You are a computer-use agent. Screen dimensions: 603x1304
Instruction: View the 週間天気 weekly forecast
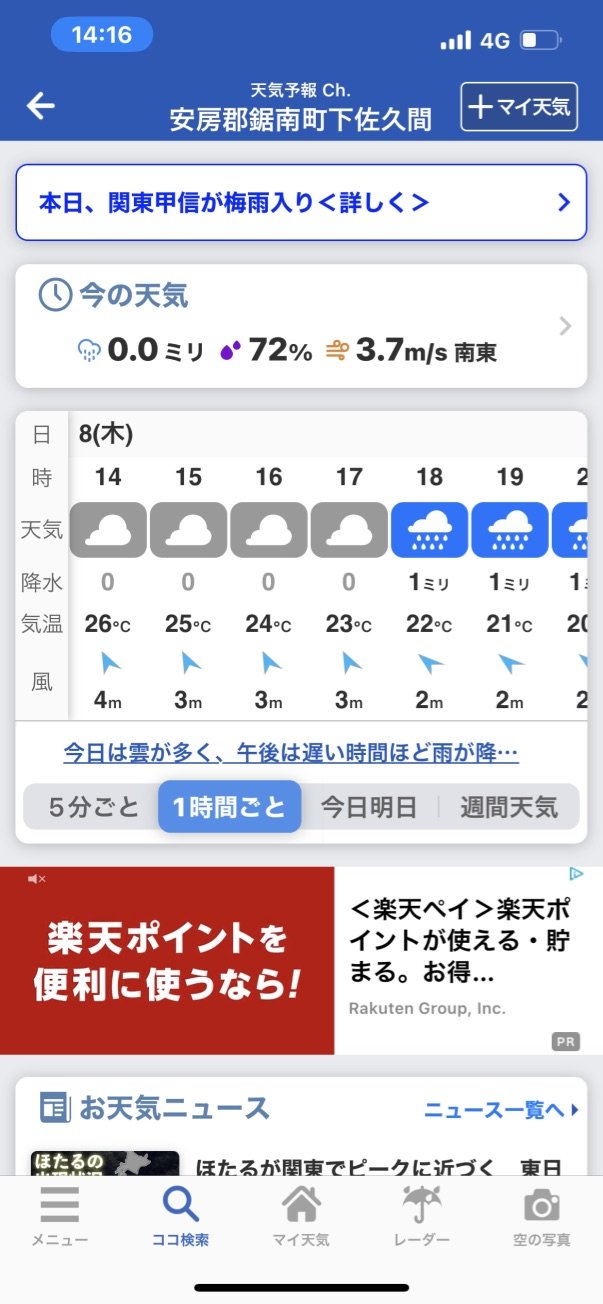point(509,807)
